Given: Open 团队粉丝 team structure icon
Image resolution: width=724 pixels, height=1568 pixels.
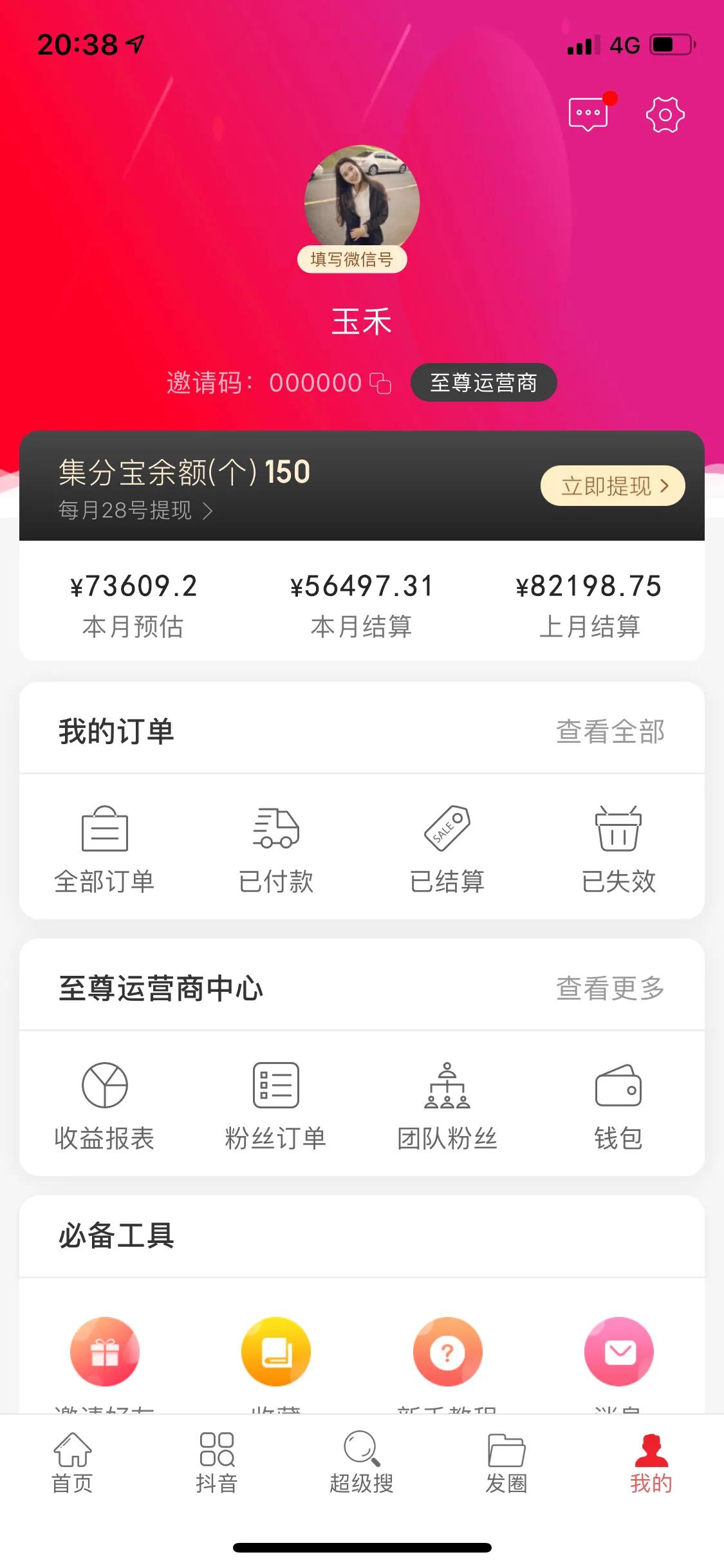Looking at the screenshot, I should point(449,1084).
